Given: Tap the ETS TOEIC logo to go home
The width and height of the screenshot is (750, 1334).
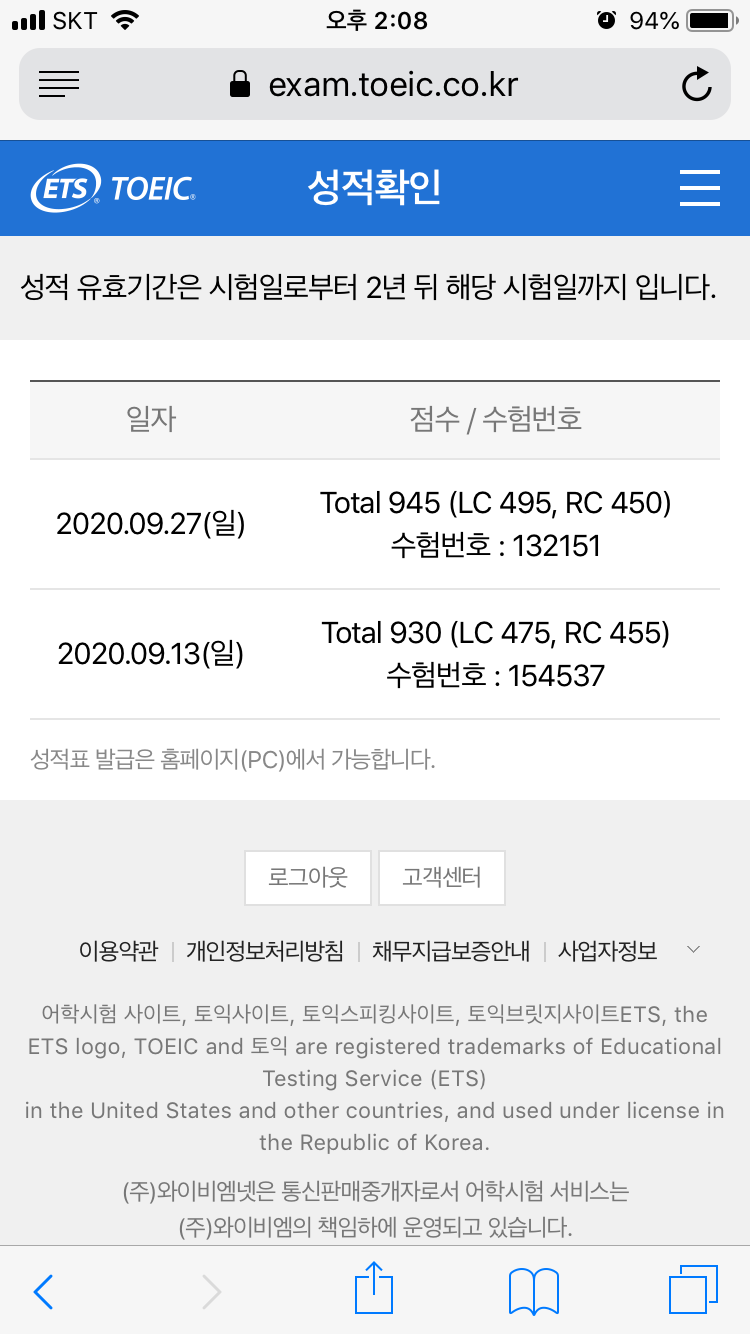Looking at the screenshot, I should [x=114, y=188].
